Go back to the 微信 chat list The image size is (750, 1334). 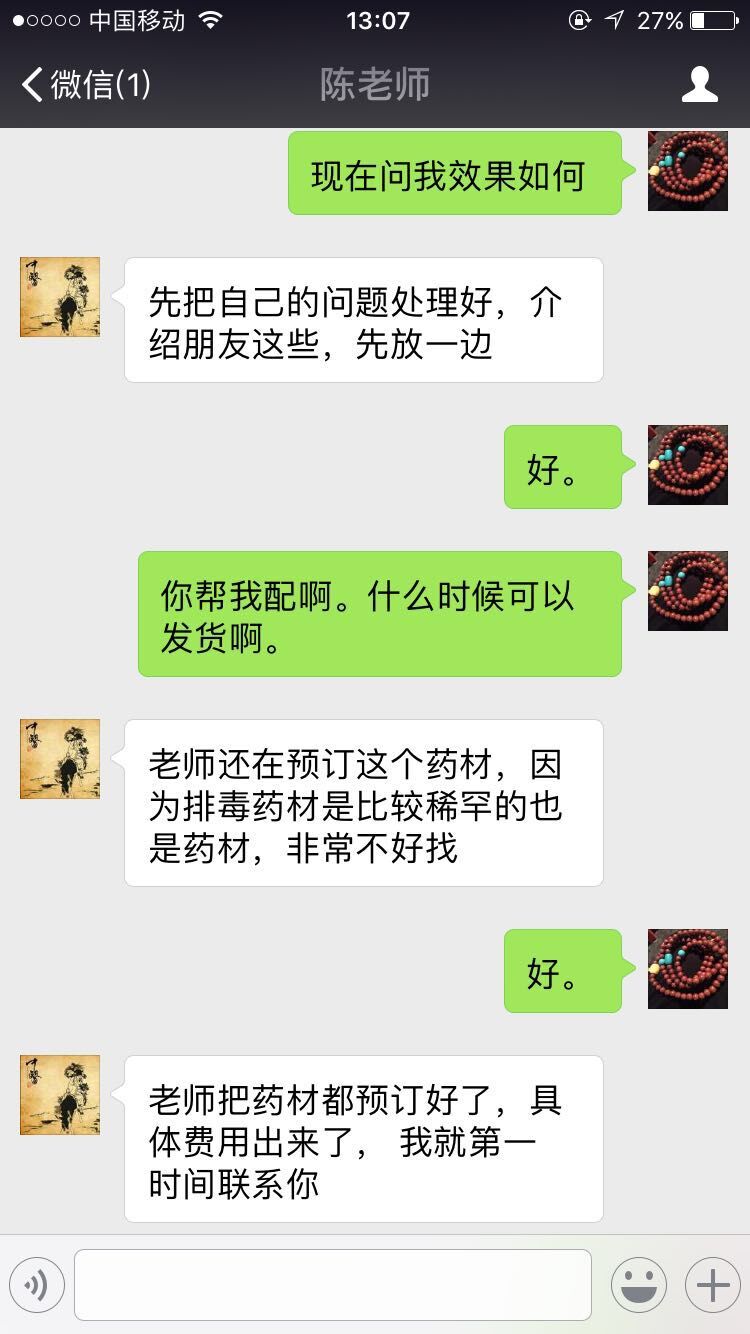(x=85, y=84)
